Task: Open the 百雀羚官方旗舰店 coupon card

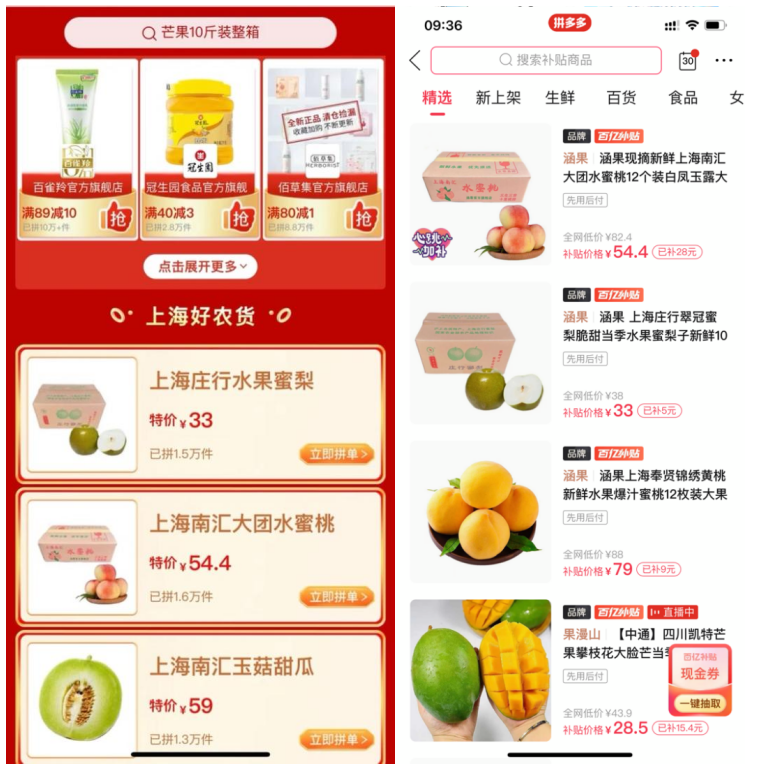Action: coord(77,150)
